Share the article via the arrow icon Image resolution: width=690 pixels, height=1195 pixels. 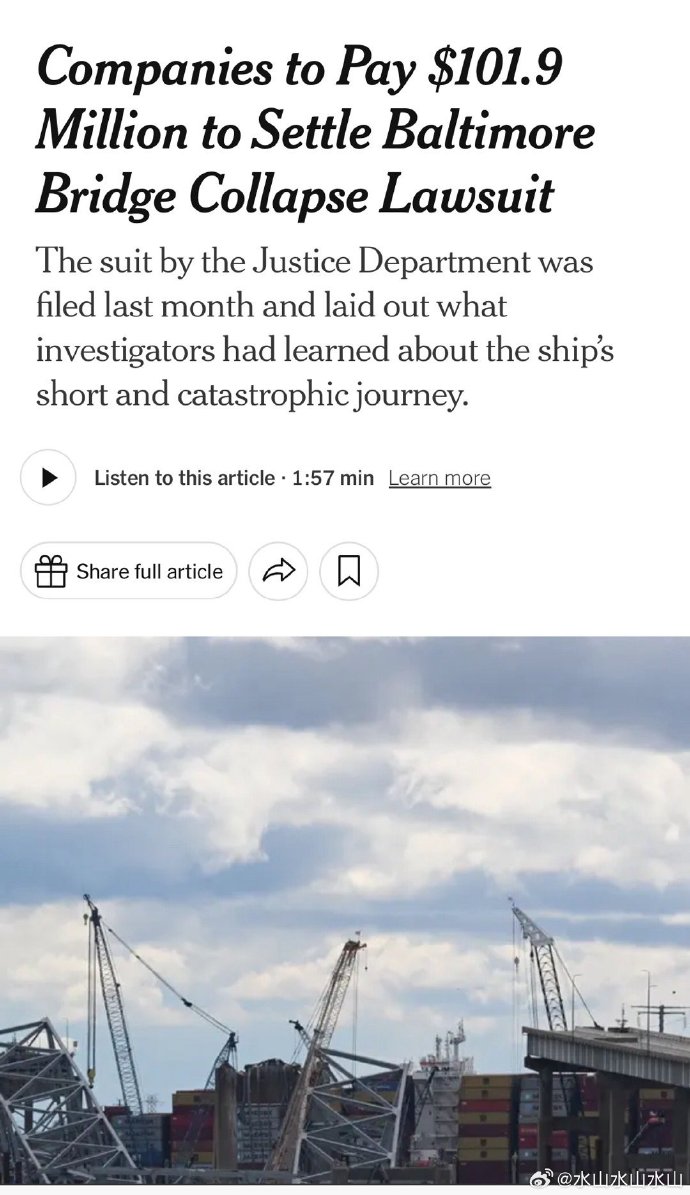click(x=278, y=571)
